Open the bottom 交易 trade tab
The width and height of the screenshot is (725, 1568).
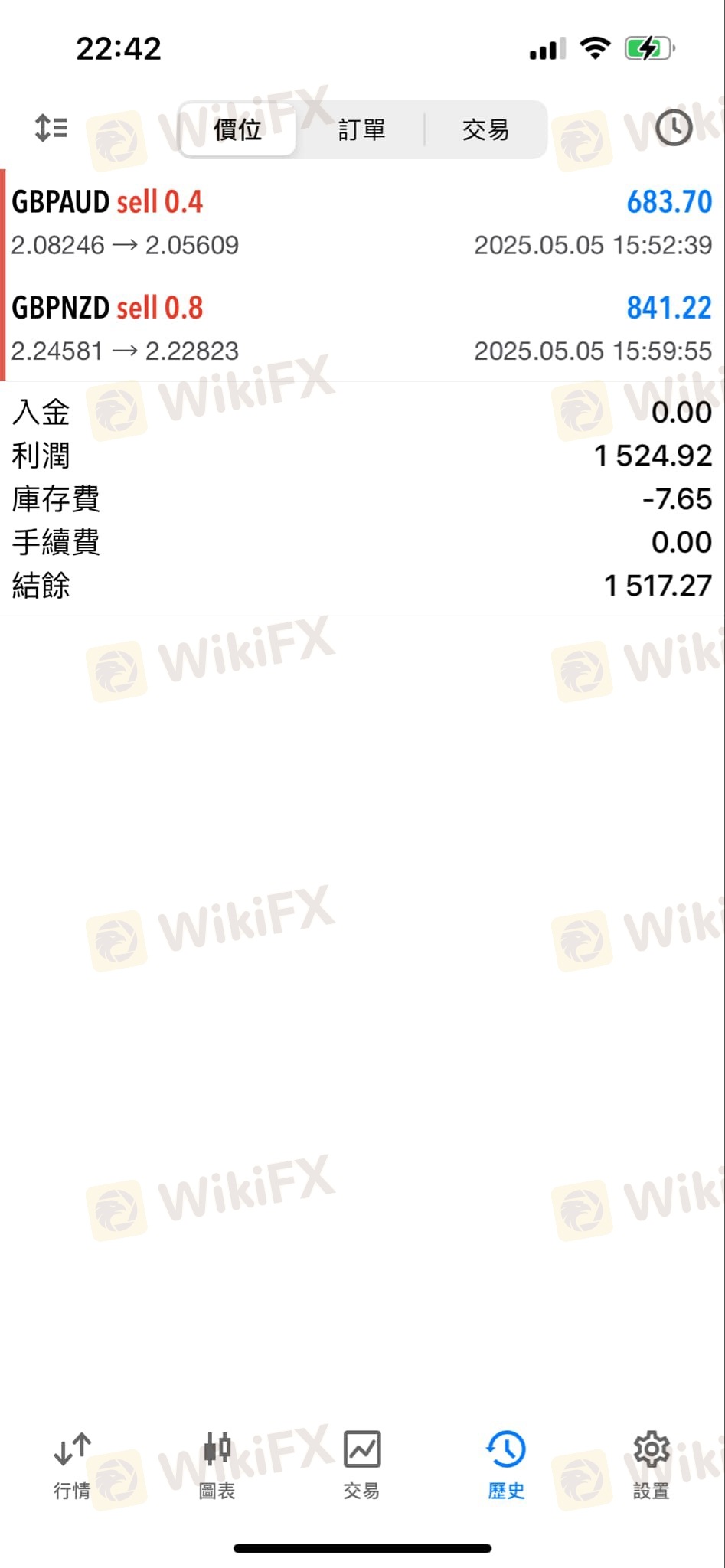coord(361,1465)
